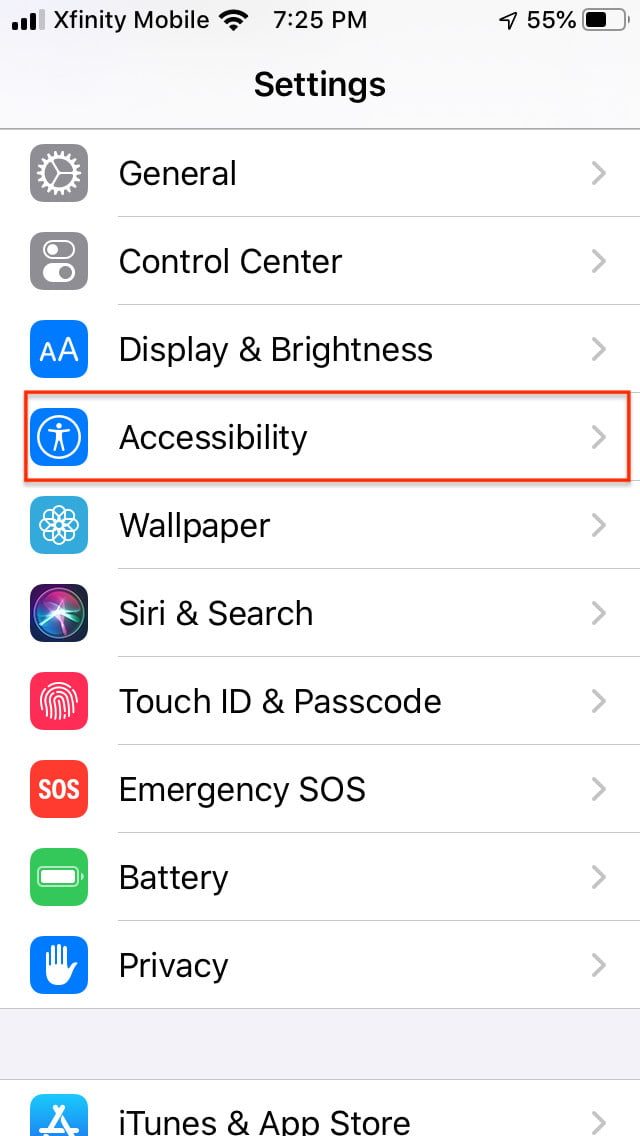
Task: Open Wallpaper settings
Action: pyautogui.click(x=320, y=526)
